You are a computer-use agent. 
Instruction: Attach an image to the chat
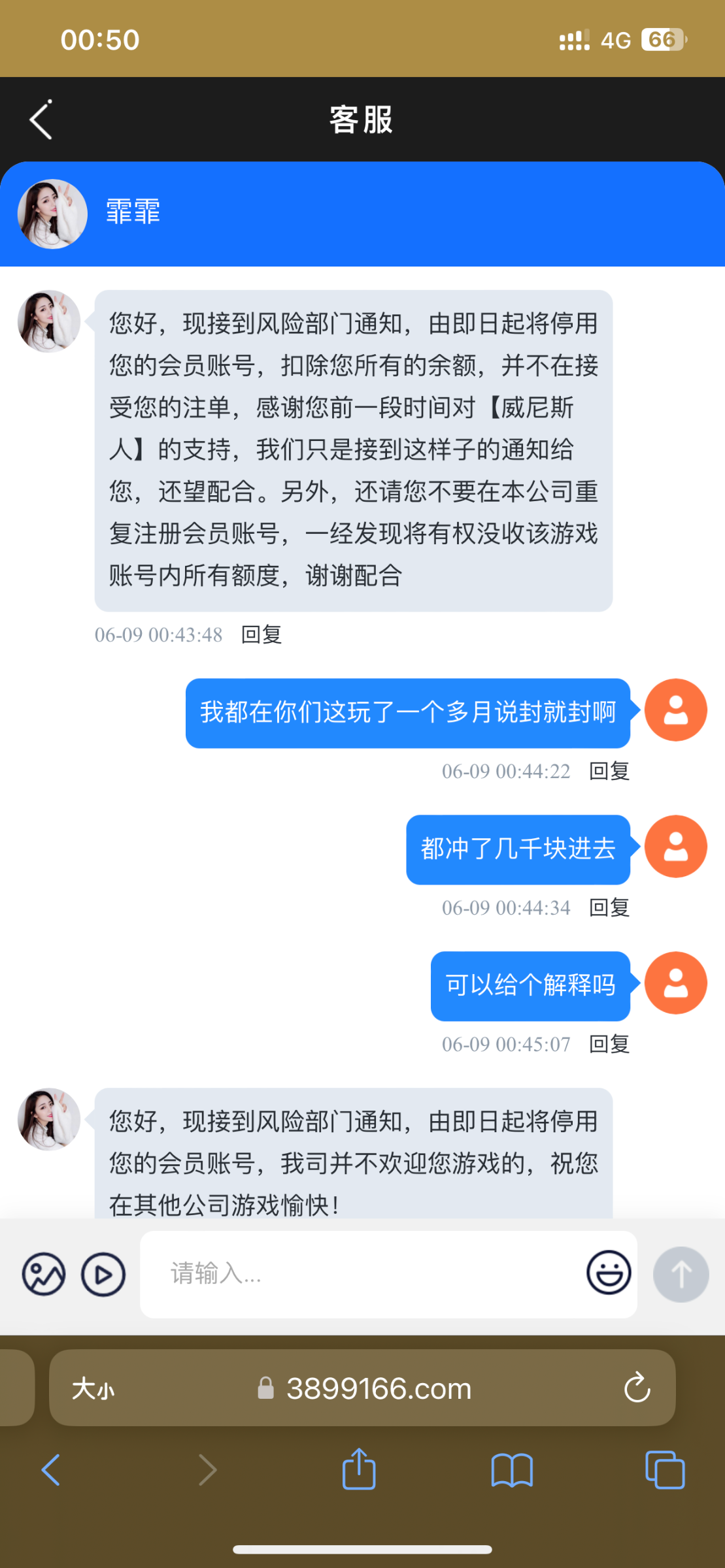point(44,1274)
